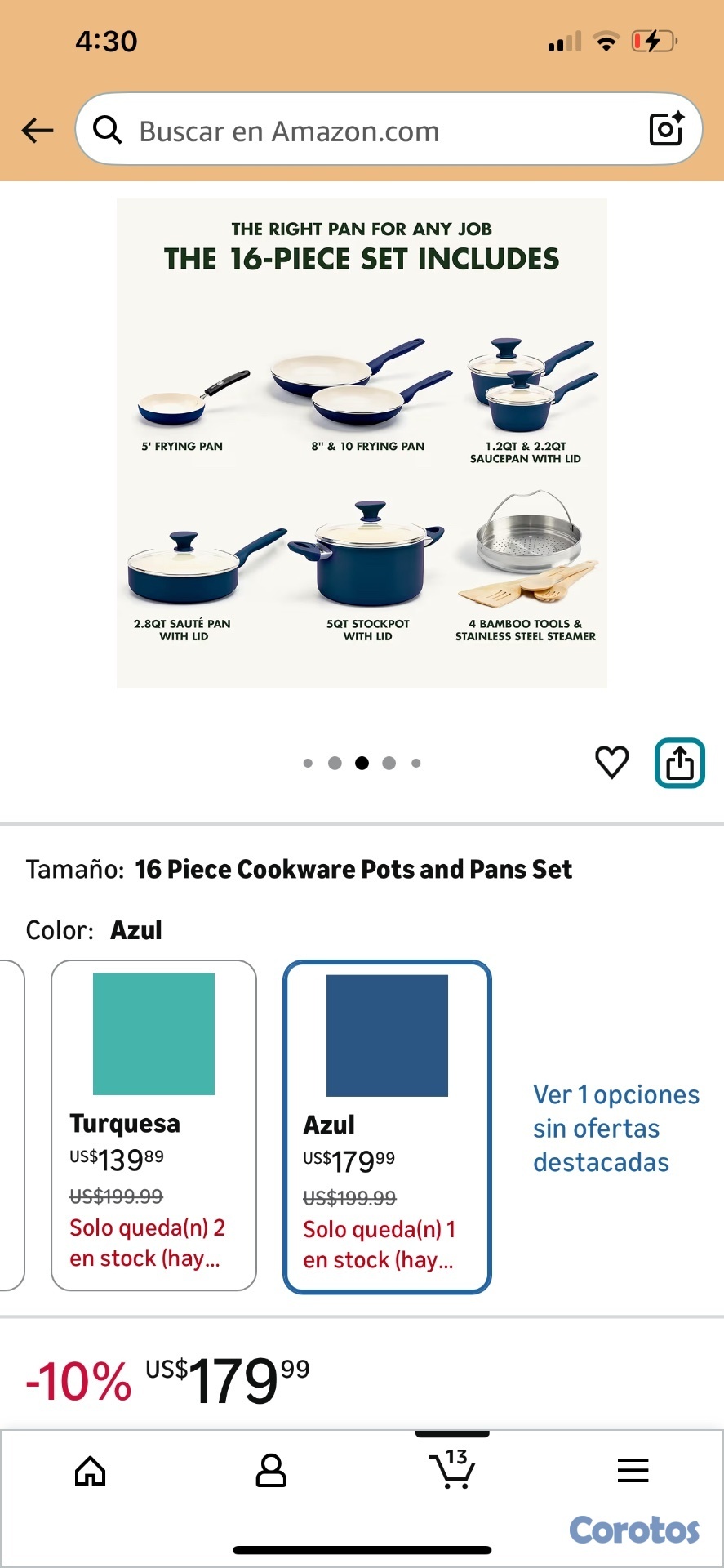Viewport: 724px width, 1568px height.
Task: Choose the Azul color option
Action: pos(387,1127)
